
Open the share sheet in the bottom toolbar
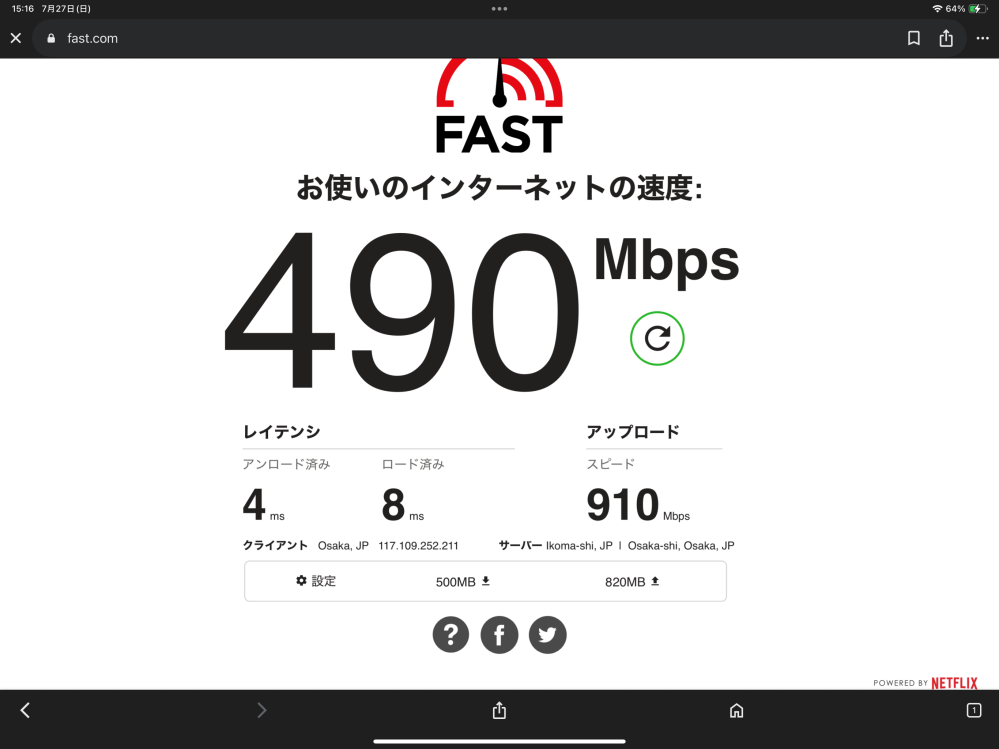(x=499, y=710)
